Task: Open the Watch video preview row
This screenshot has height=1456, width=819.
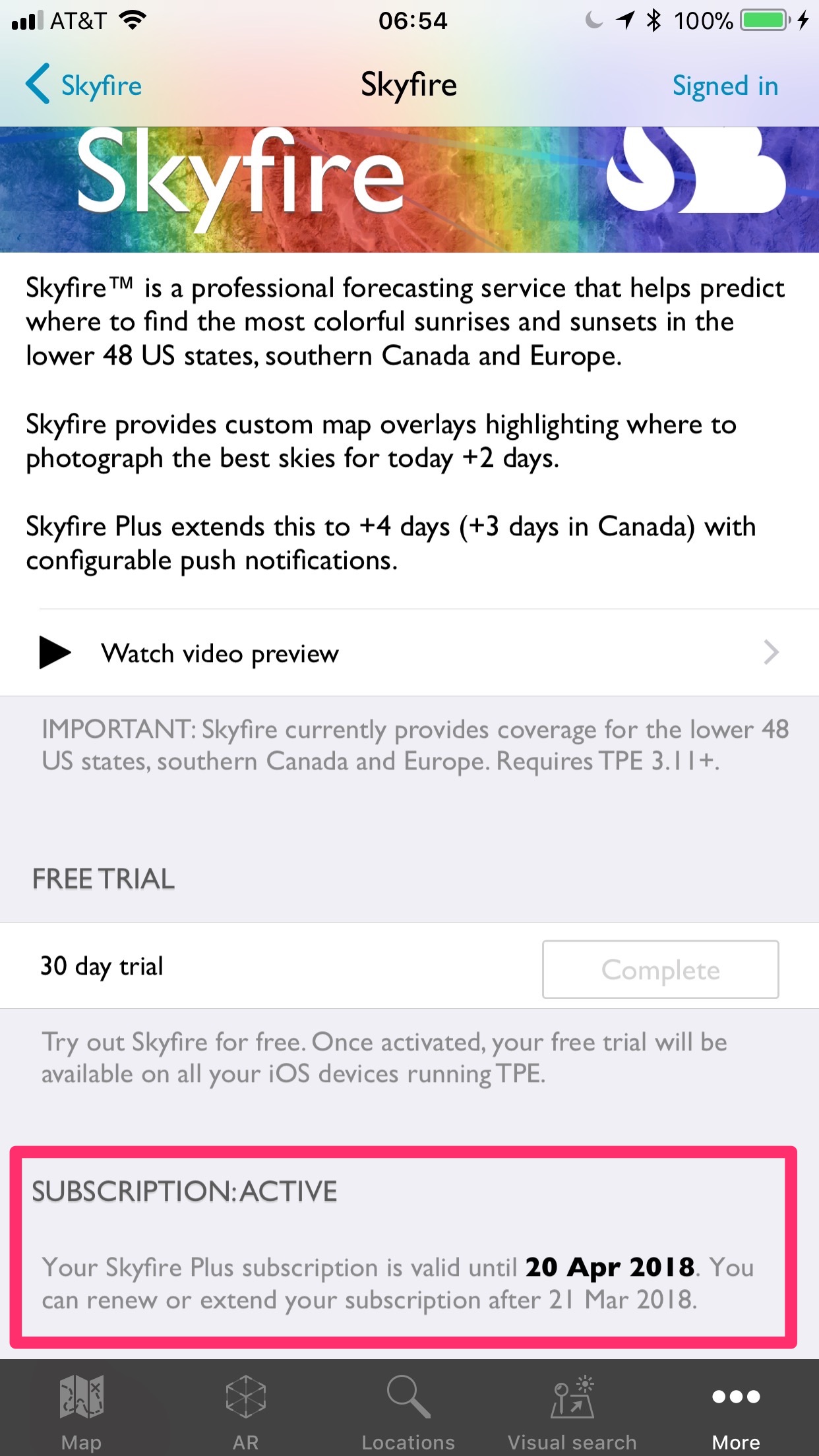Action: pos(409,653)
